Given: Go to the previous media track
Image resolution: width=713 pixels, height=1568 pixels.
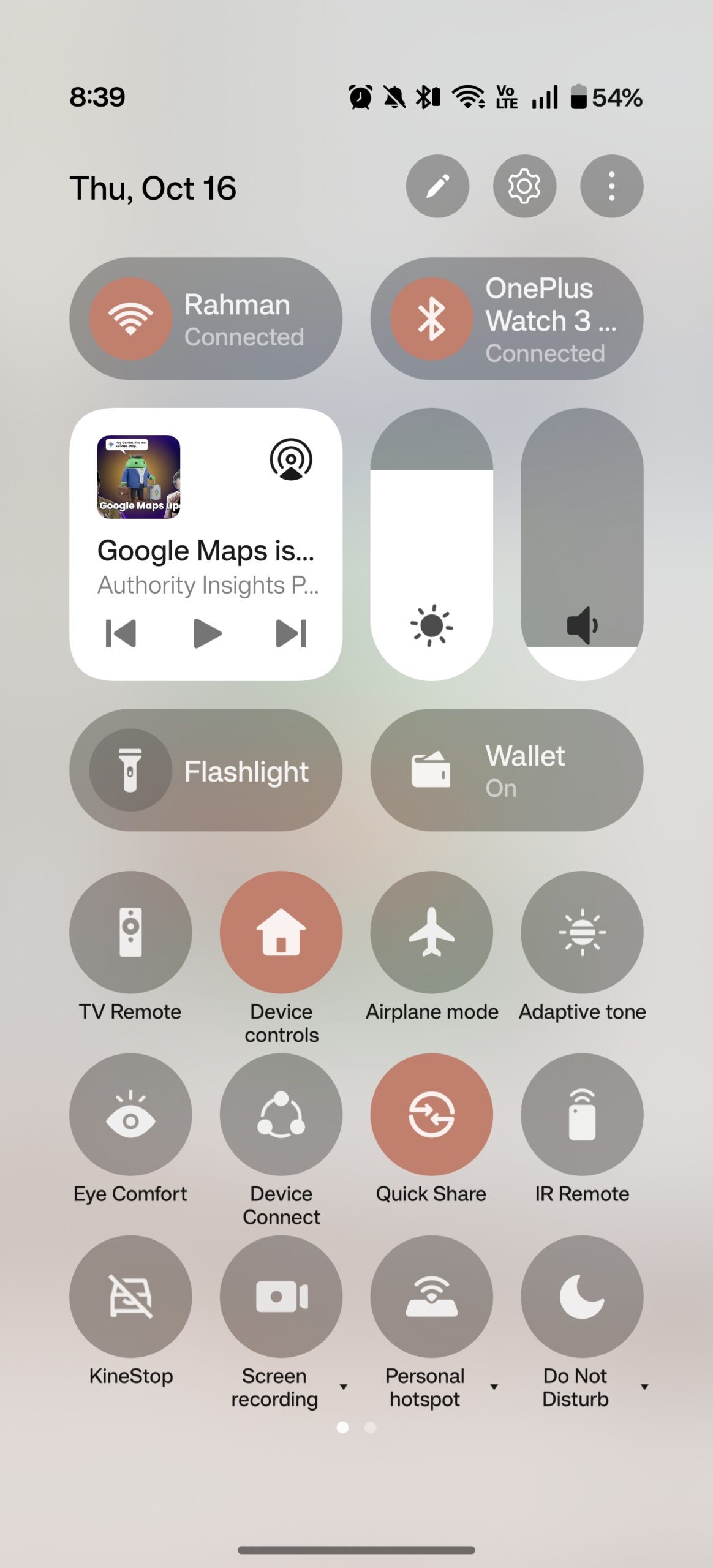Looking at the screenshot, I should 121,633.
